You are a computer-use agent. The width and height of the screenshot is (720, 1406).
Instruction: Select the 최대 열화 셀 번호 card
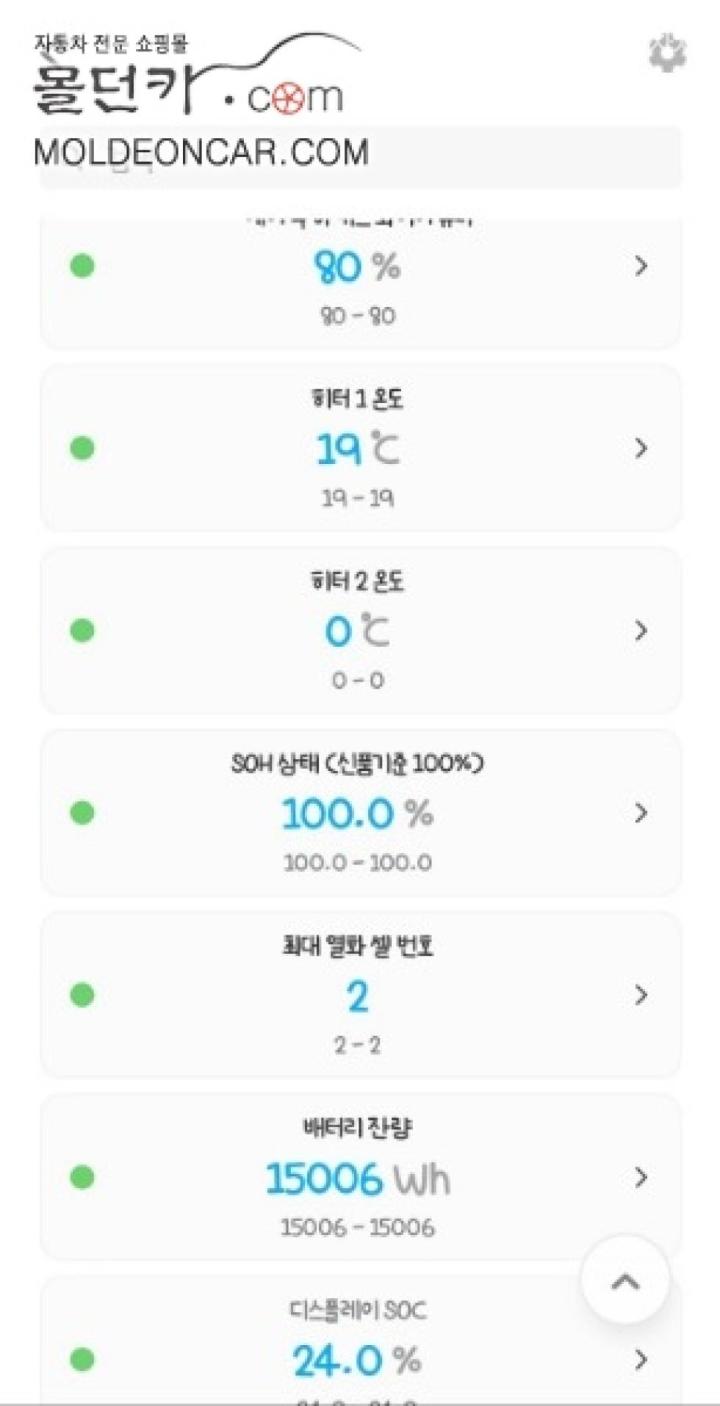360,996
